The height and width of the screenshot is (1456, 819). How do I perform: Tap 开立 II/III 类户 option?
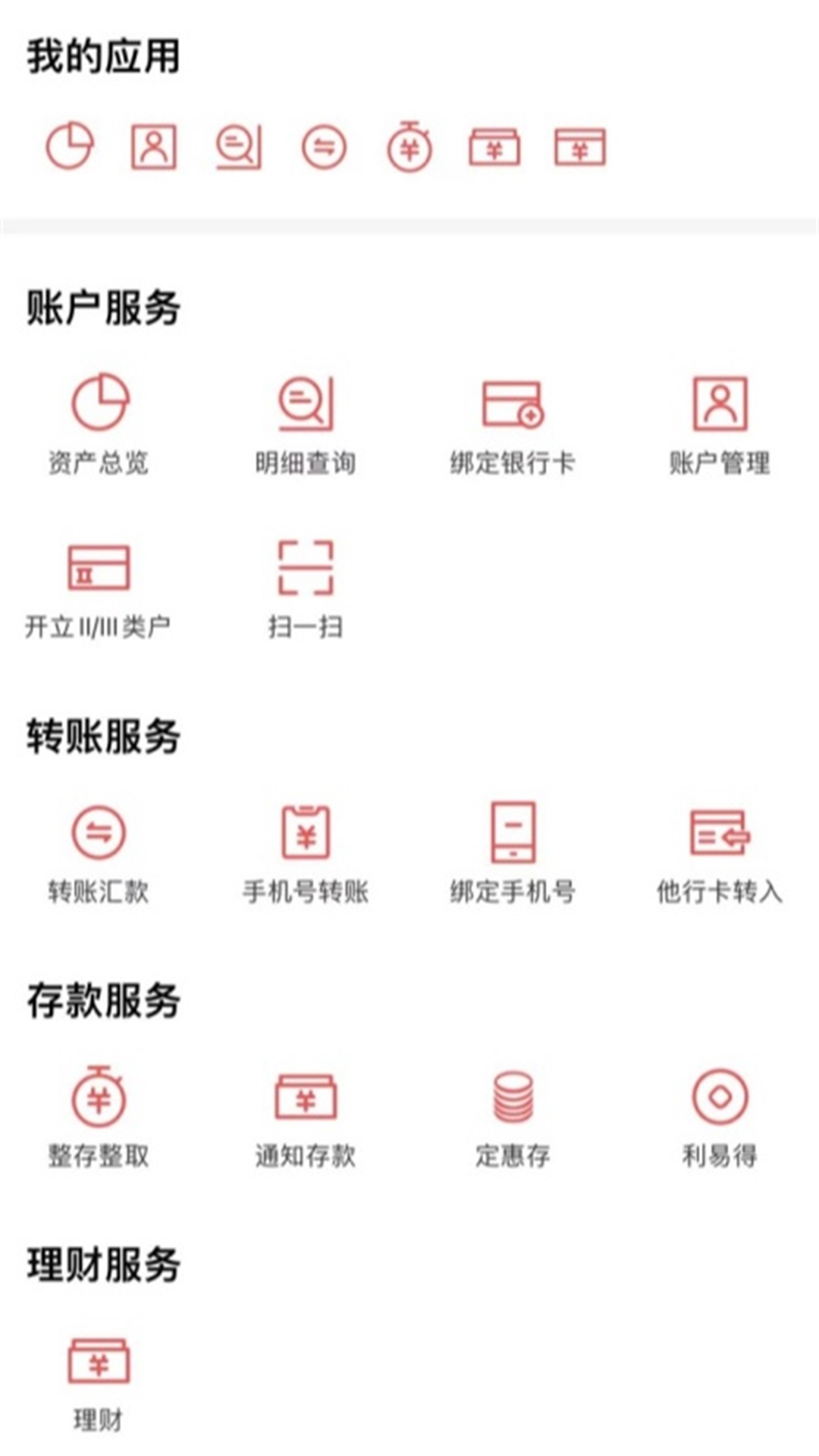click(x=99, y=588)
